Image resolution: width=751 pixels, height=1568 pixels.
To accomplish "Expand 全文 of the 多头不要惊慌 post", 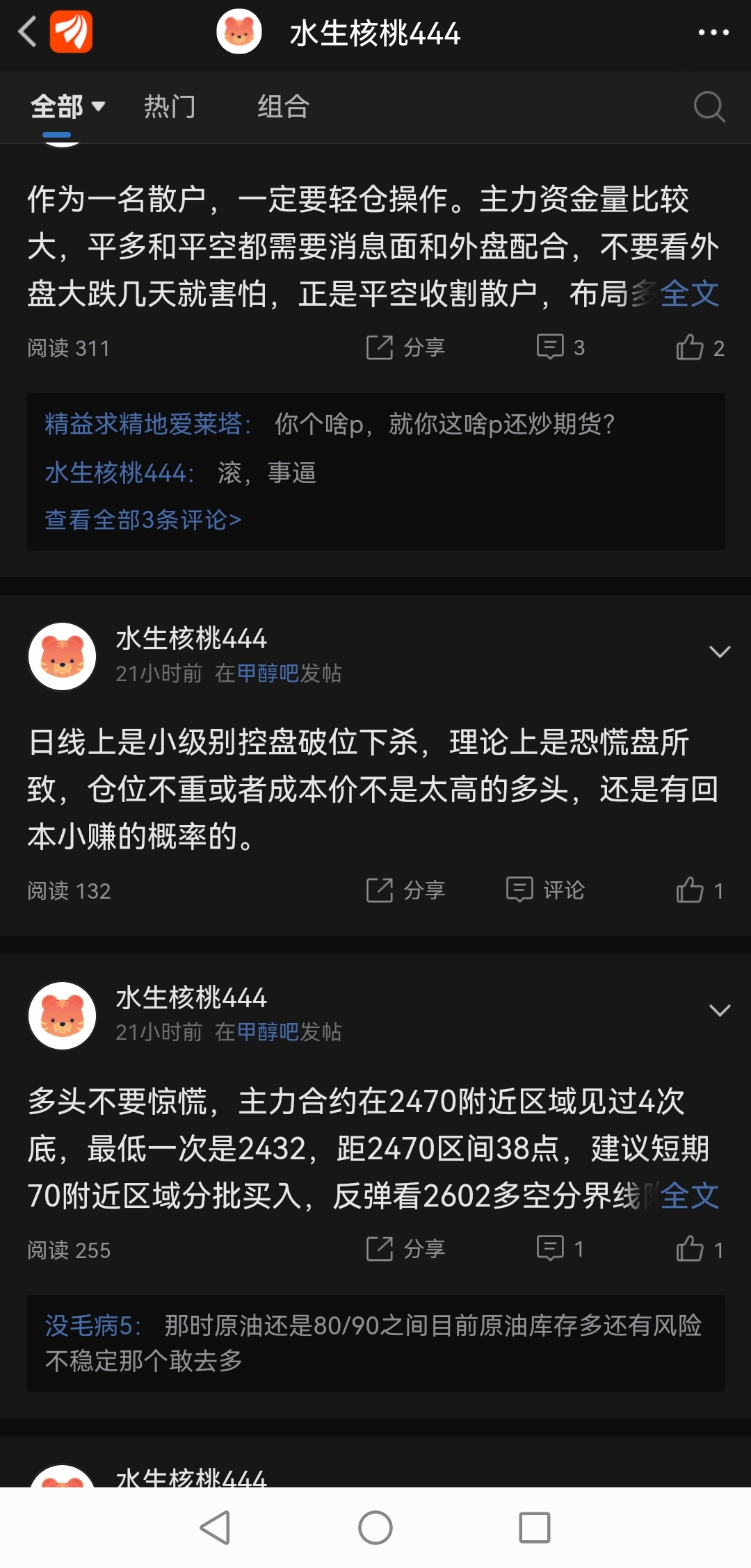I will pos(690,1195).
